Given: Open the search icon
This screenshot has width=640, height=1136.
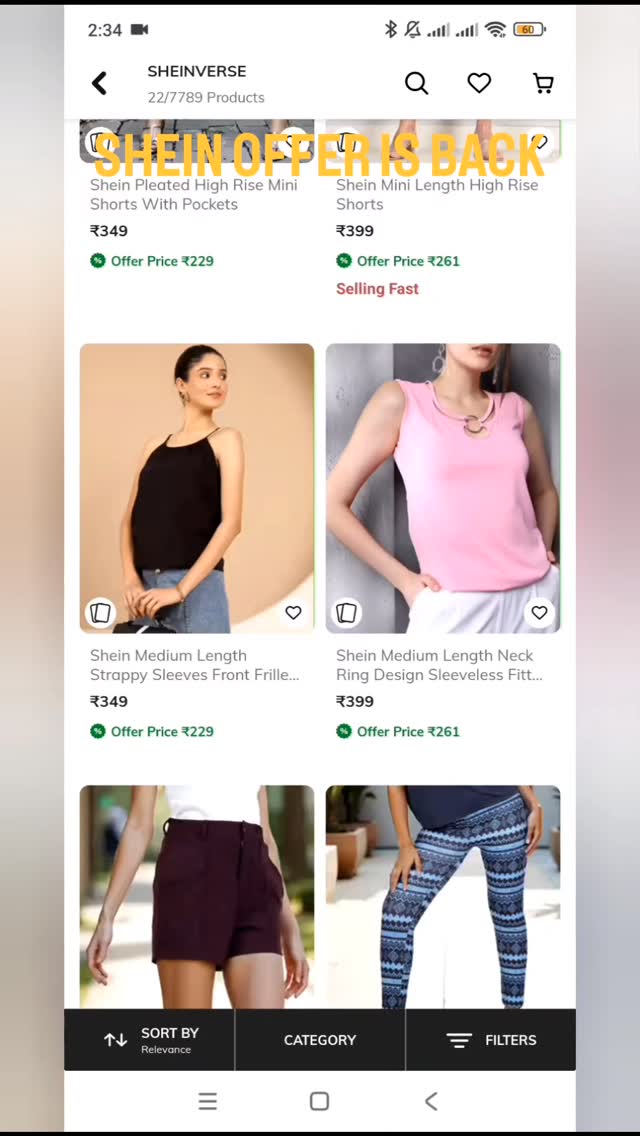Looking at the screenshot, I should click(x=416, y=83).
